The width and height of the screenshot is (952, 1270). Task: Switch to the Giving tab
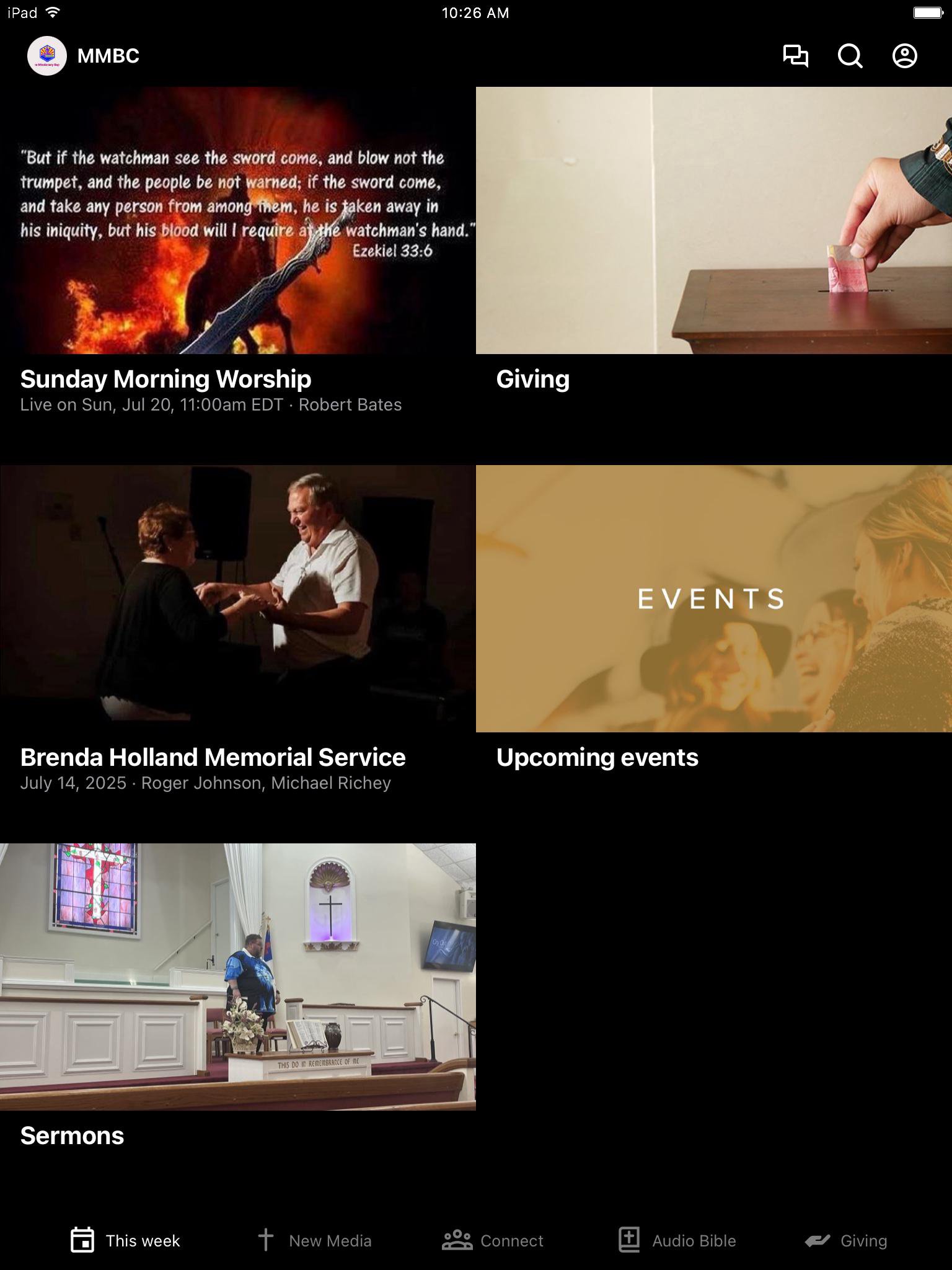click(x=846, y=1240)
